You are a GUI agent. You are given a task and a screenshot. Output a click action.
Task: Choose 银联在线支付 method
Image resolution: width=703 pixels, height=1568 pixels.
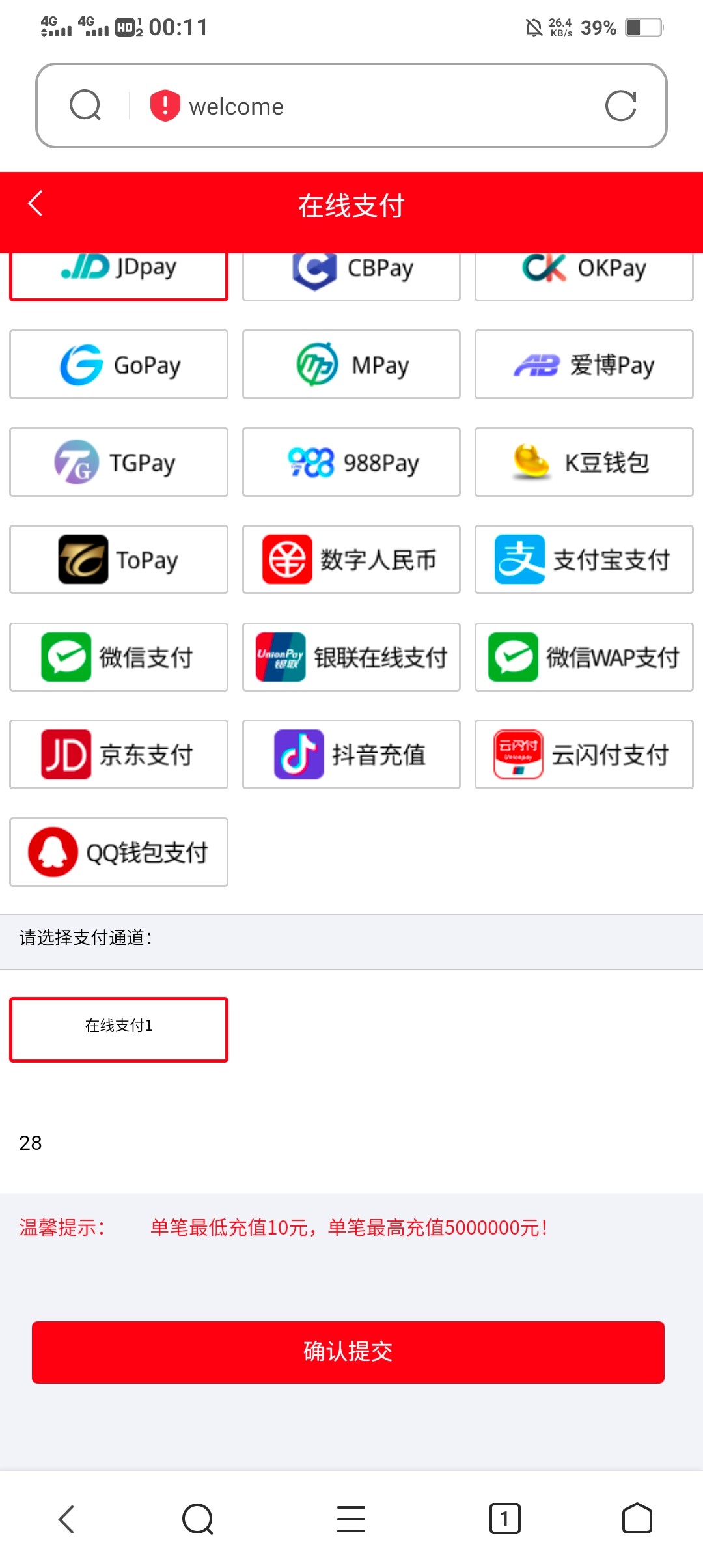click(351, 657)
